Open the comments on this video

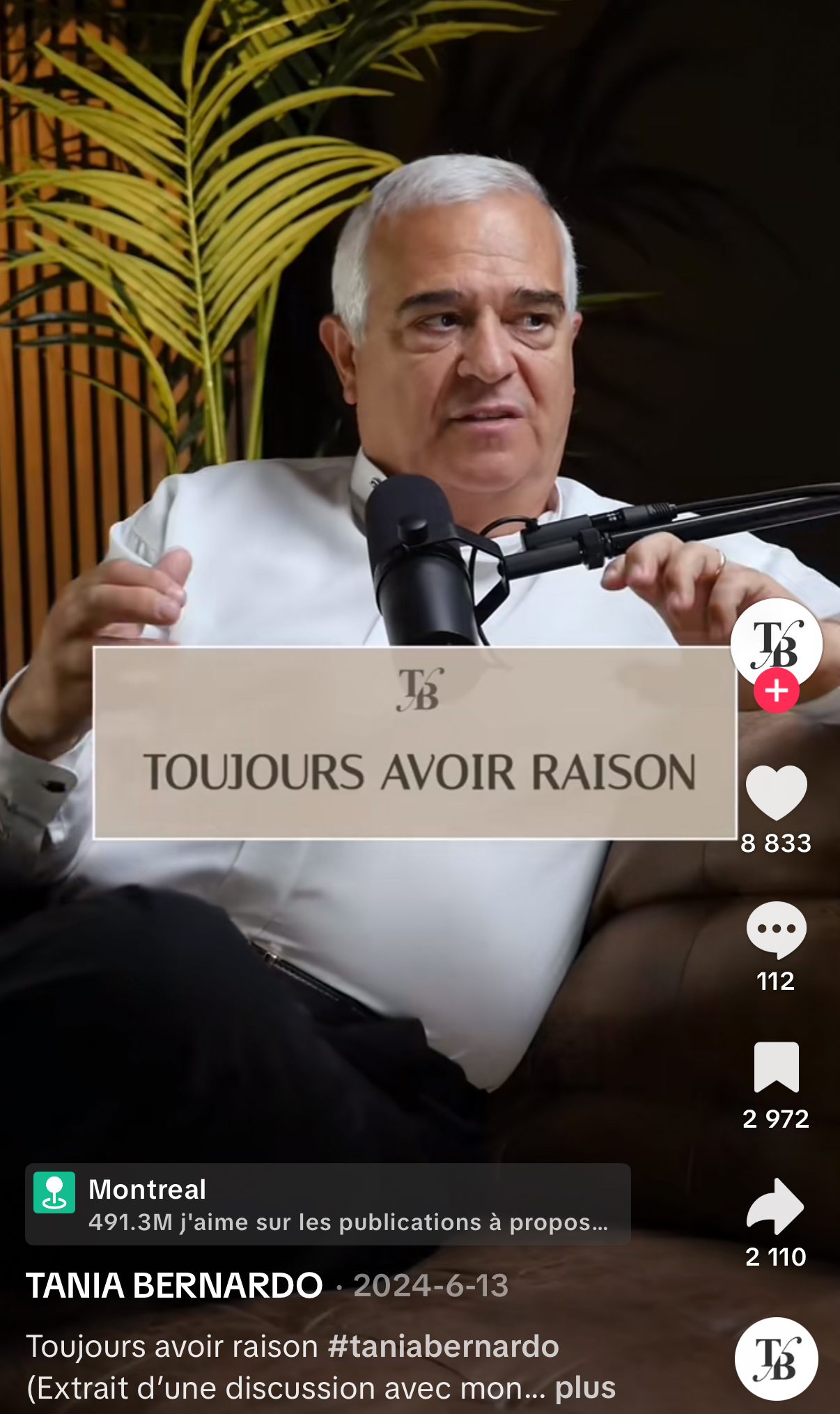point(776,929)
